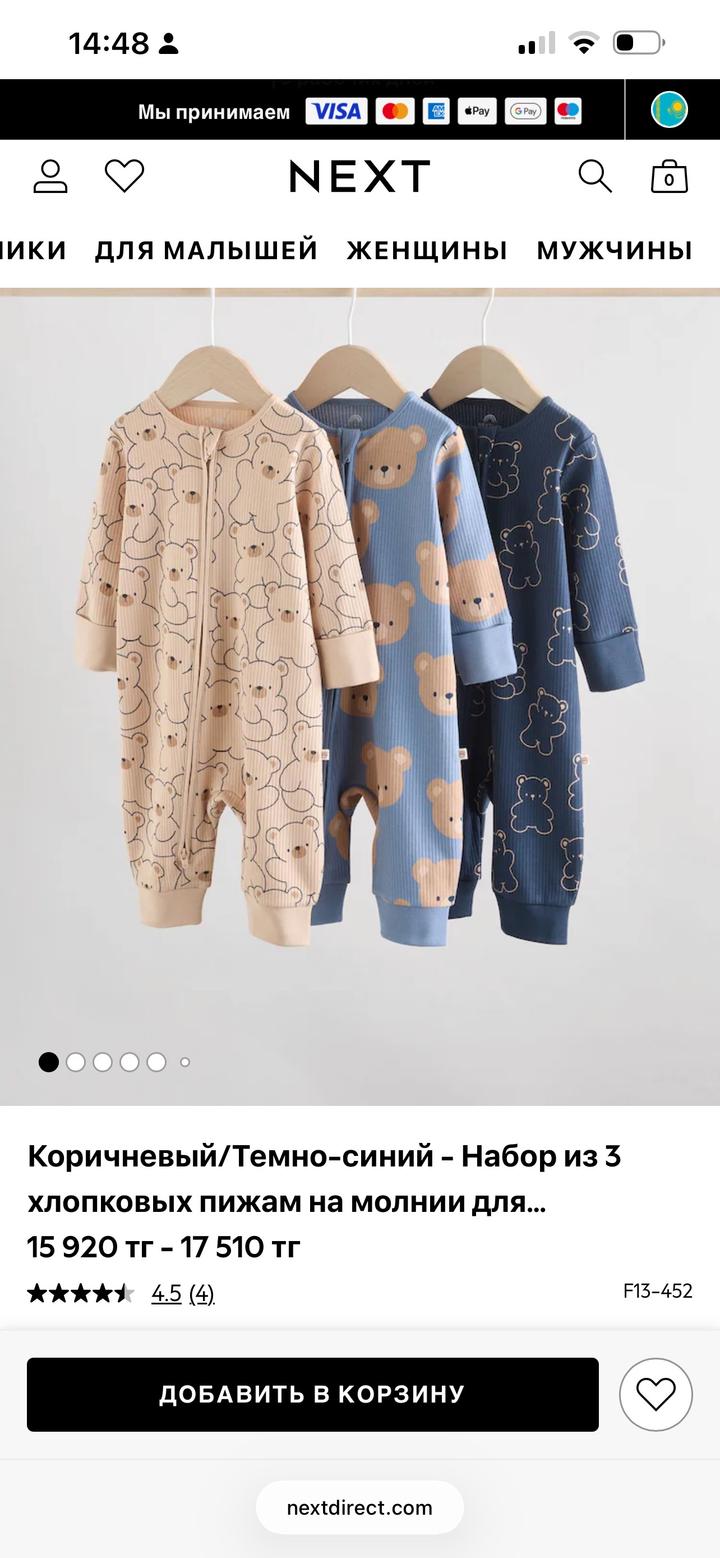The height and width of the screenshot is (1558, 720).
Task: Add this product to favorites
Action: point(656,1394)
